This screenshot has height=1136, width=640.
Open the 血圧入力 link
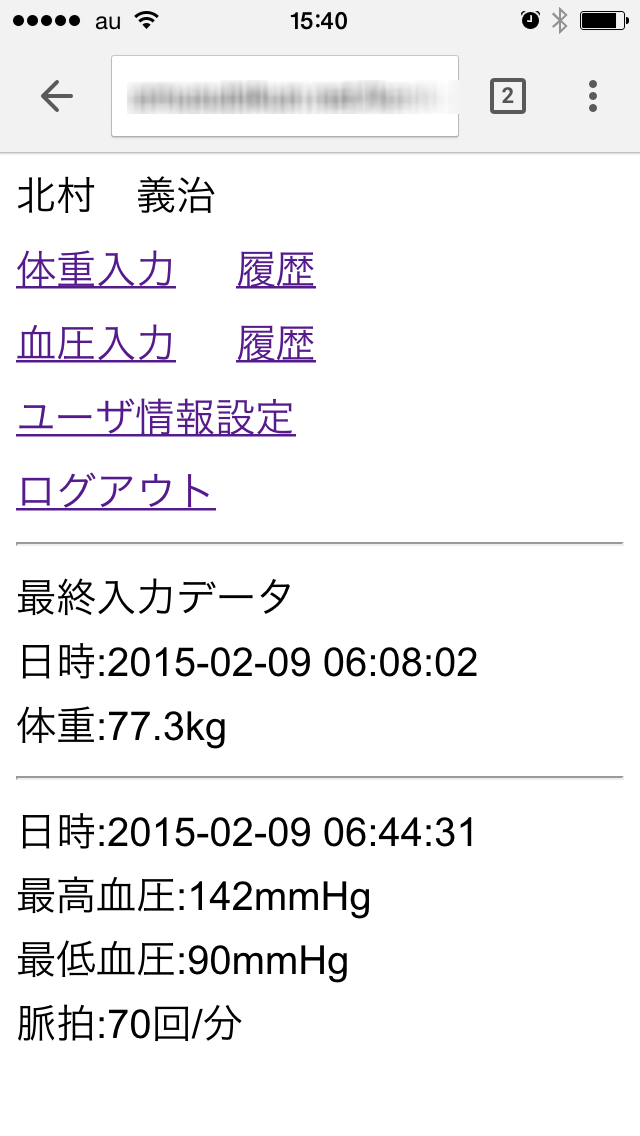coord(96,344)
